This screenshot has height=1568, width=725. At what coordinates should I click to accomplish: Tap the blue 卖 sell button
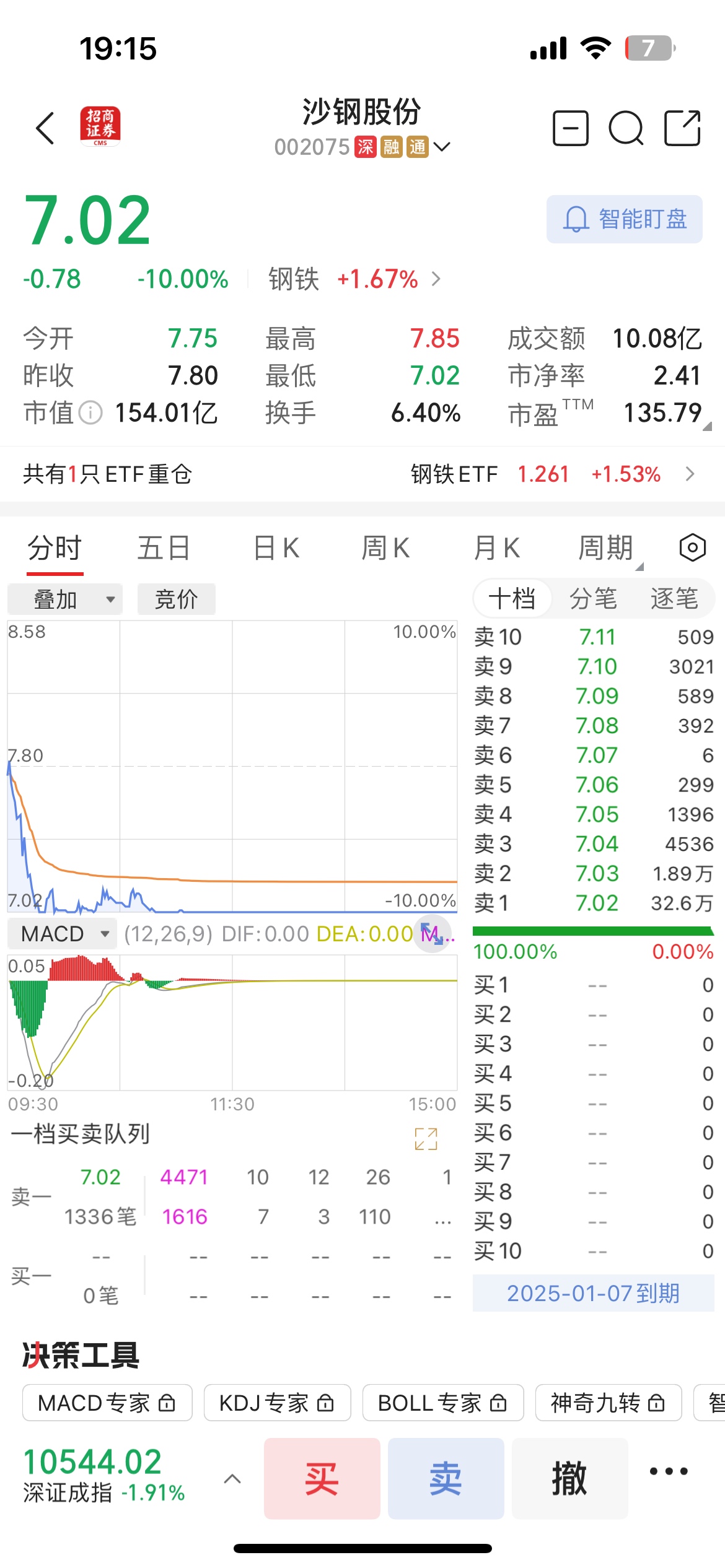446,1479
